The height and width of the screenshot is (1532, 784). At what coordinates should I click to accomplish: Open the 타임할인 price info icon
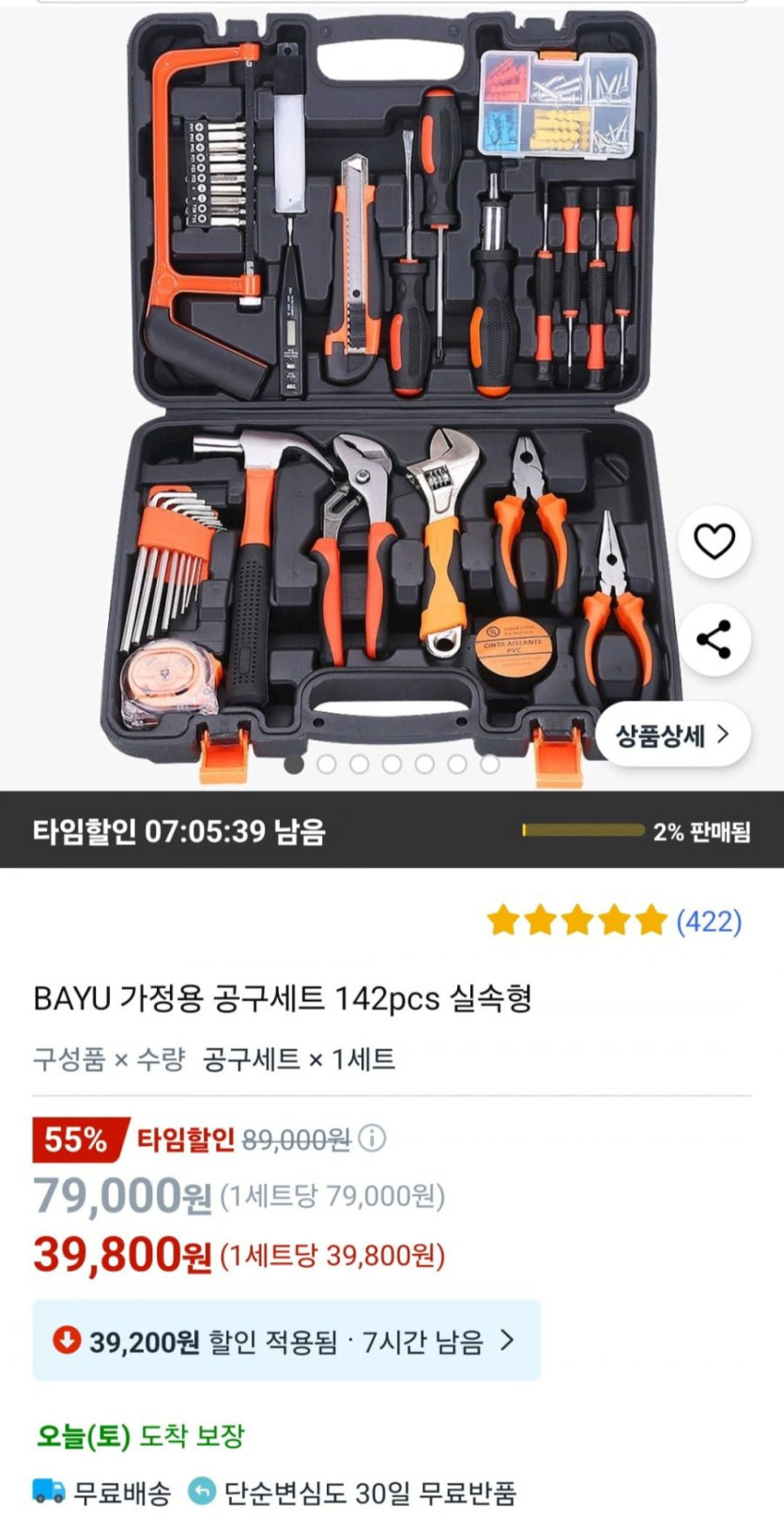[x=373, y=1139]
